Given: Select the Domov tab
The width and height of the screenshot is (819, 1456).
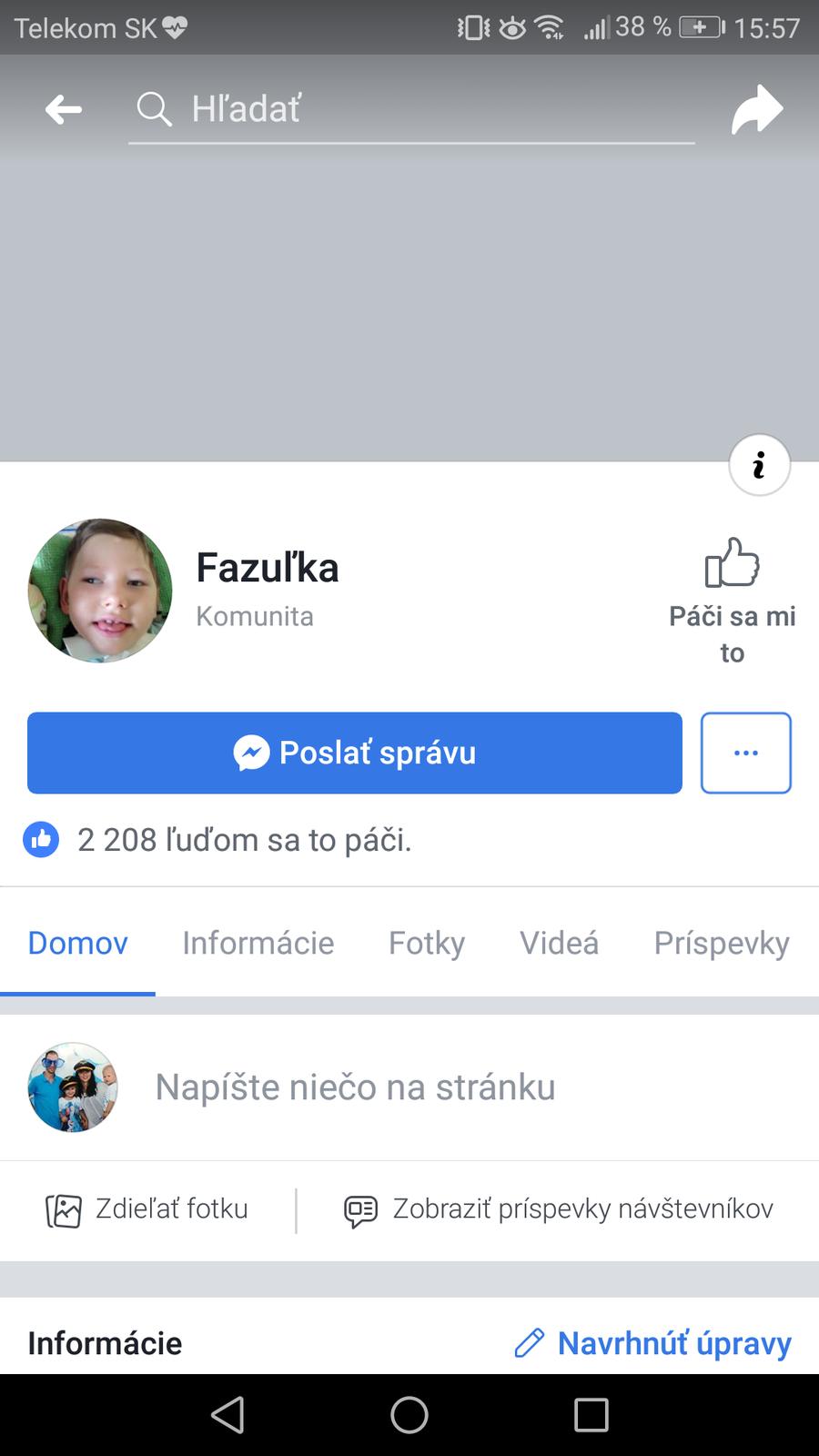Looking at the screenshot, I should tap(77, 943).
